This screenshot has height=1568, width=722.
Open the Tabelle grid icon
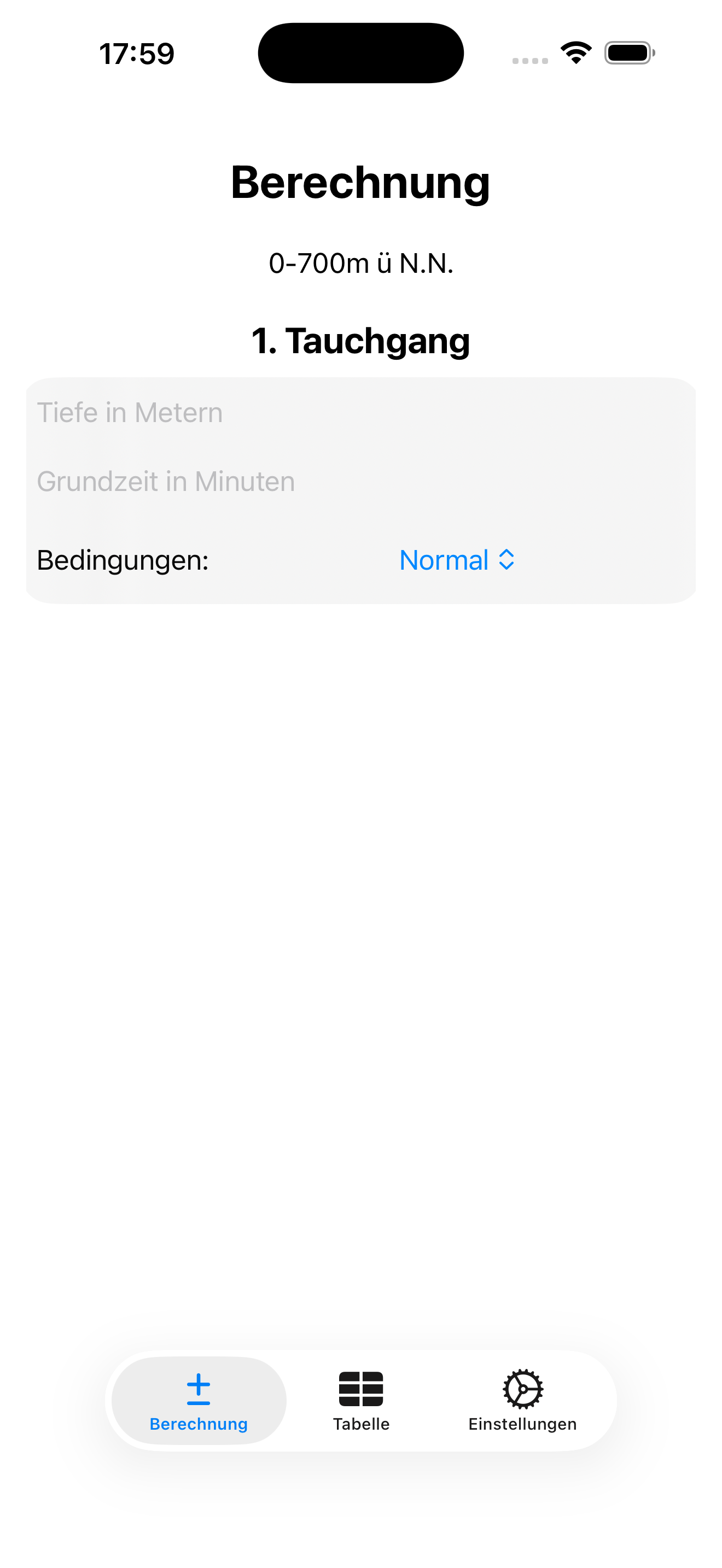[x=360, y=1389]
